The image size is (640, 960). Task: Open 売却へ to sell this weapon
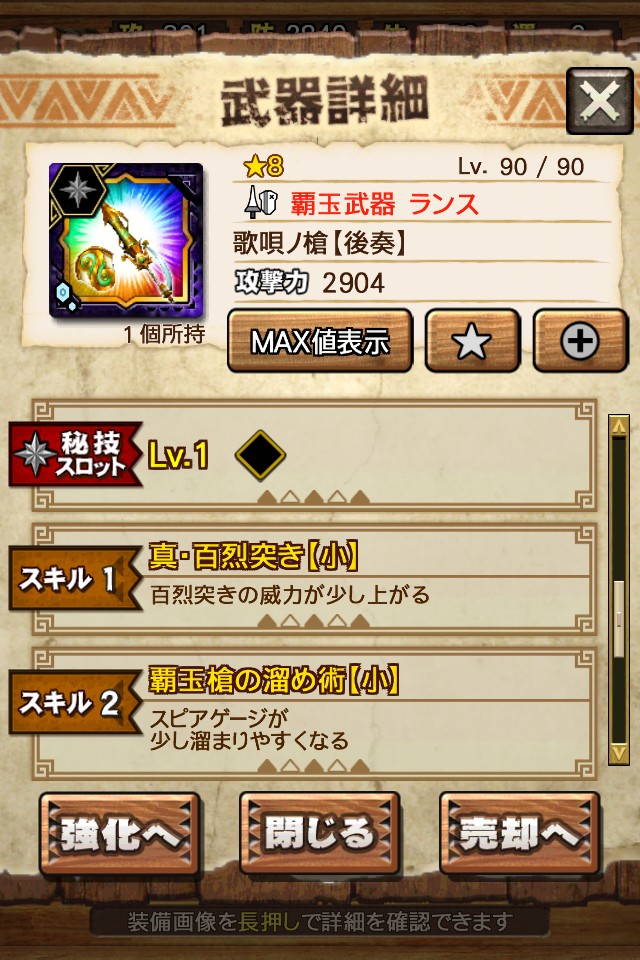(x=519, y=833)
